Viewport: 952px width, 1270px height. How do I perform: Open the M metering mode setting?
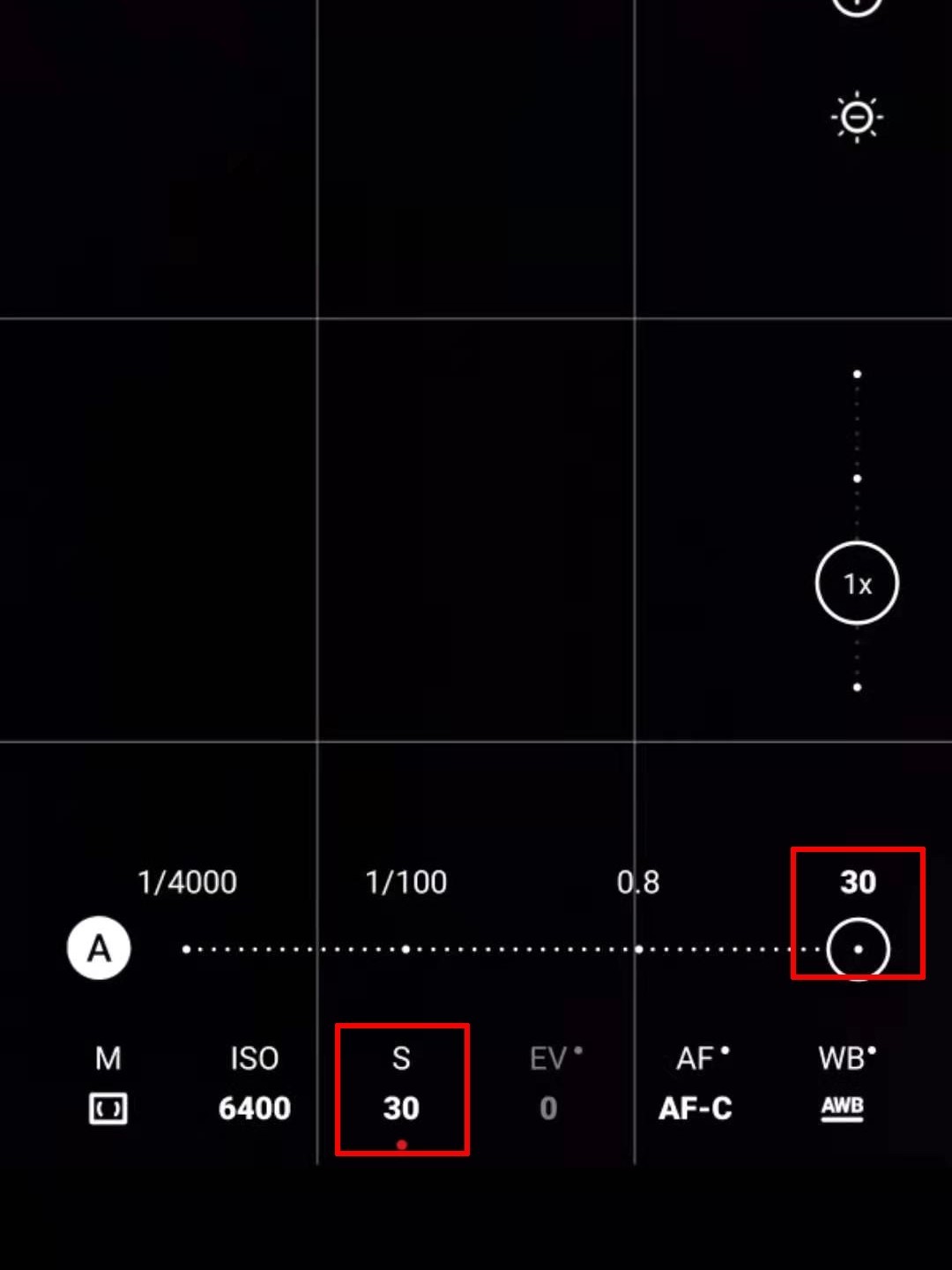click(108, 1085)
